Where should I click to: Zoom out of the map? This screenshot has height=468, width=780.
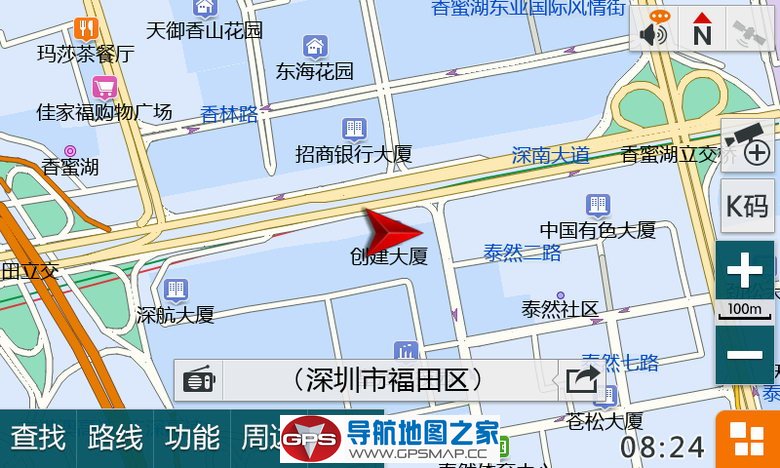tap(745, 354)
